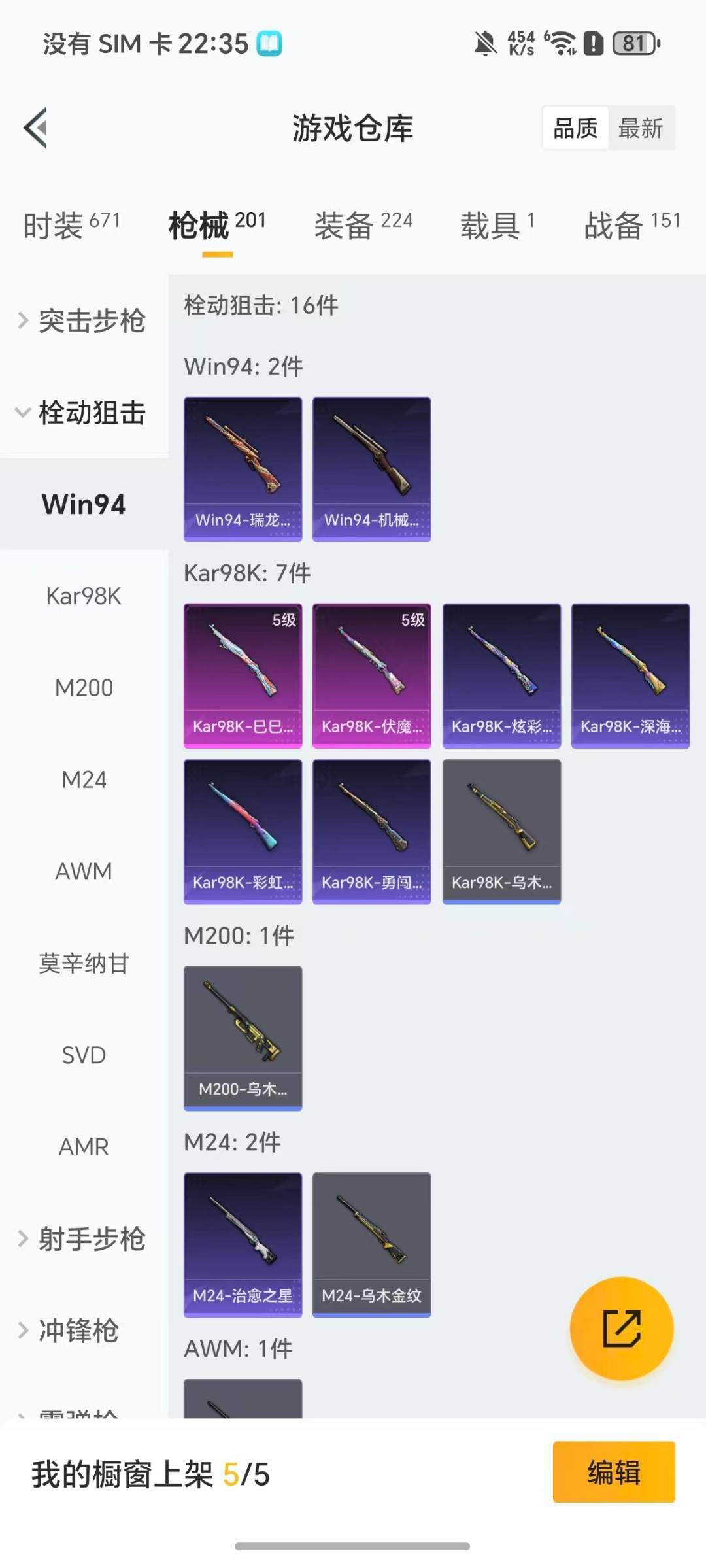This screenshot has height=1568, width=706.
Task: Open the Win94-瑞龙 skin card
Action: pos(243,468)
